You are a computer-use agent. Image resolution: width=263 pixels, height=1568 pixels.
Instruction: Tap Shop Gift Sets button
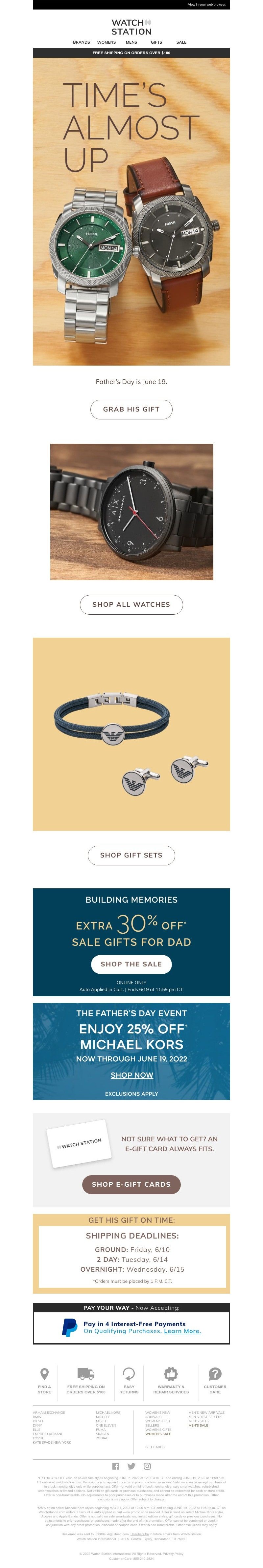point(131,855)
